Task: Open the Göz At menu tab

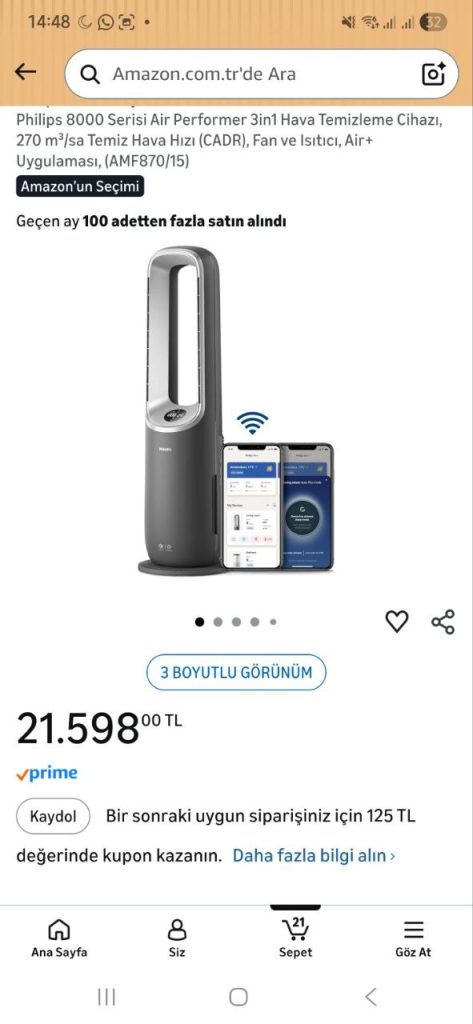Action: 414,938
